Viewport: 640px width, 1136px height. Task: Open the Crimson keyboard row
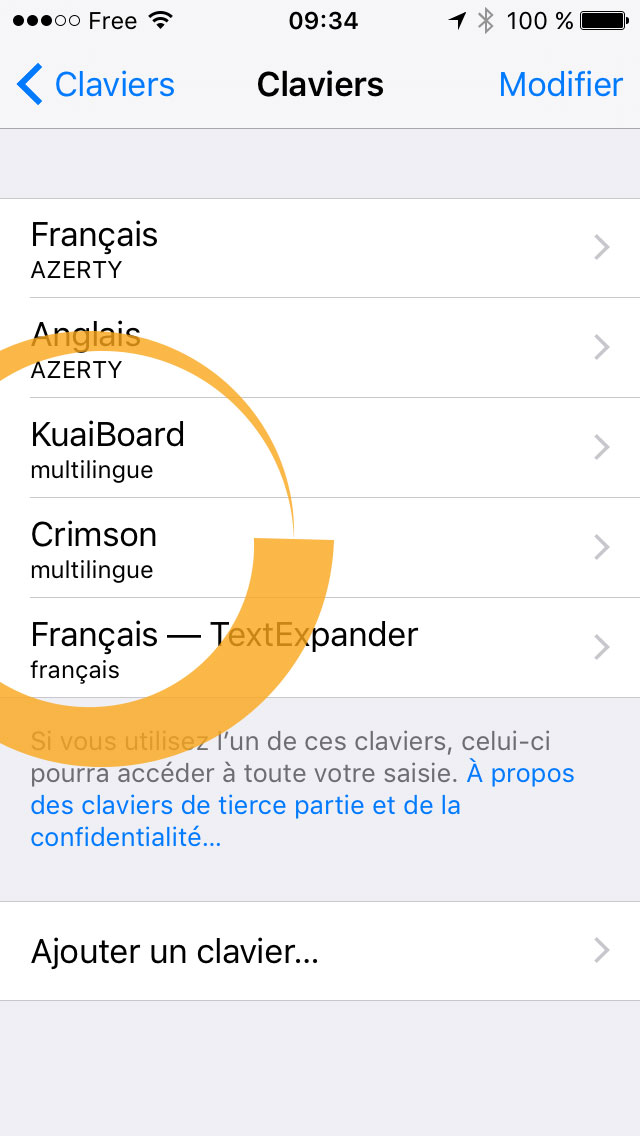pos(320,548)
